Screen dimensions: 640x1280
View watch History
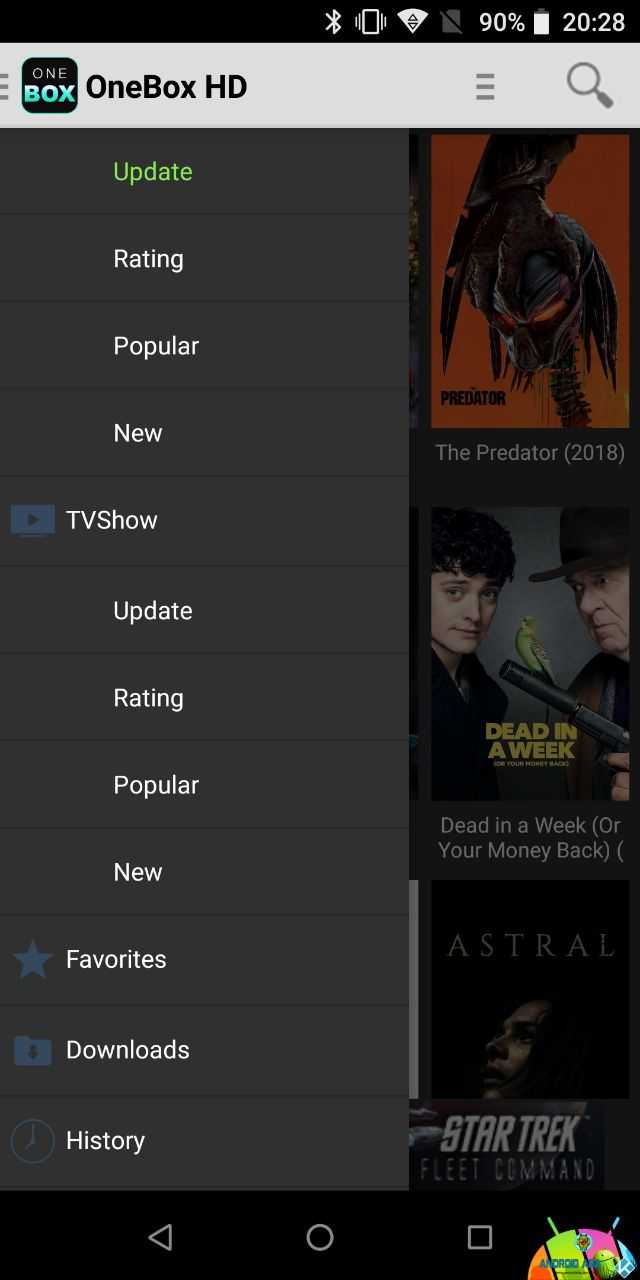(x=204, y=1140)
